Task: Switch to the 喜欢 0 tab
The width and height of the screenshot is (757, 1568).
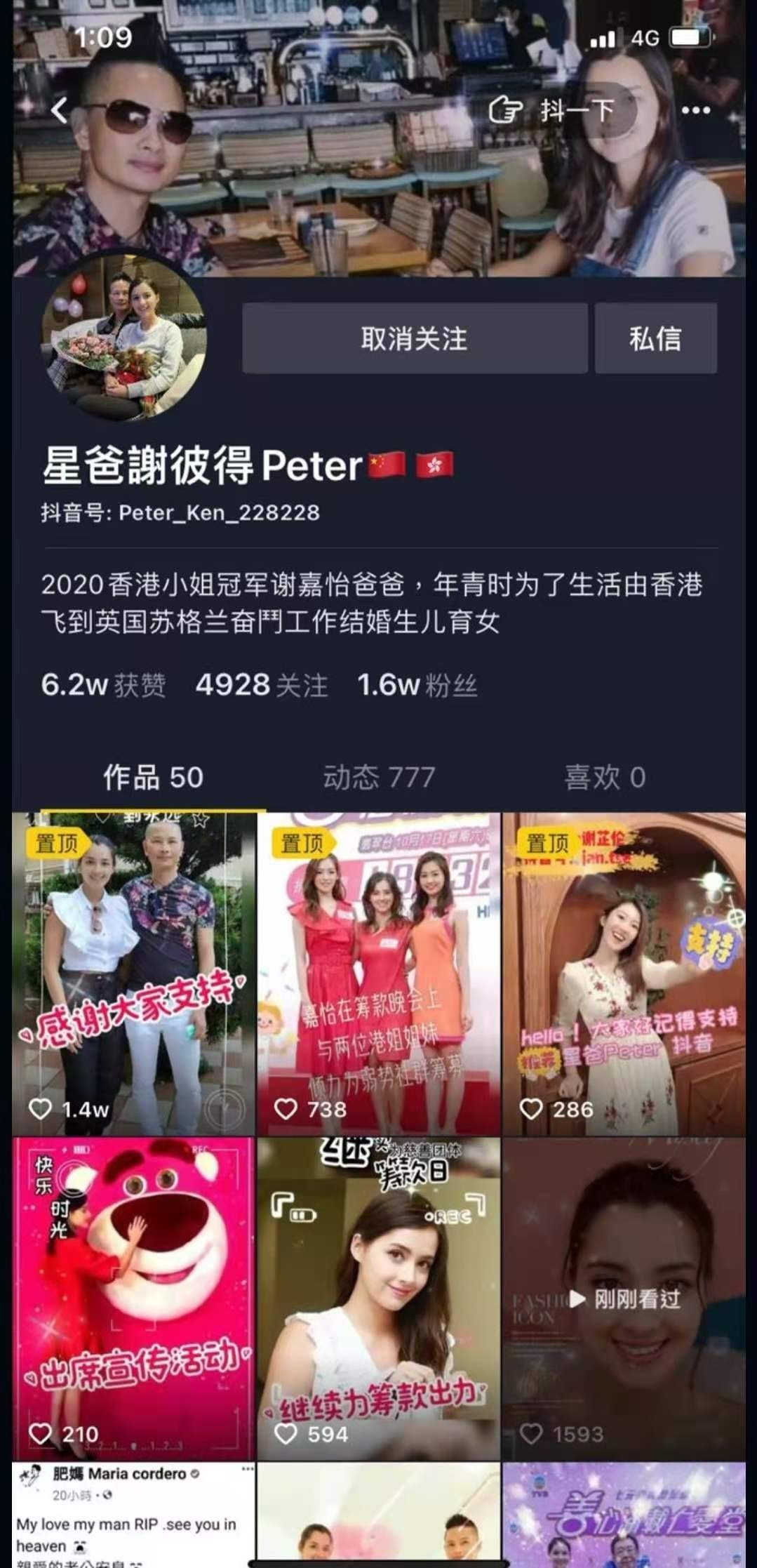Action: coord(605,777)
